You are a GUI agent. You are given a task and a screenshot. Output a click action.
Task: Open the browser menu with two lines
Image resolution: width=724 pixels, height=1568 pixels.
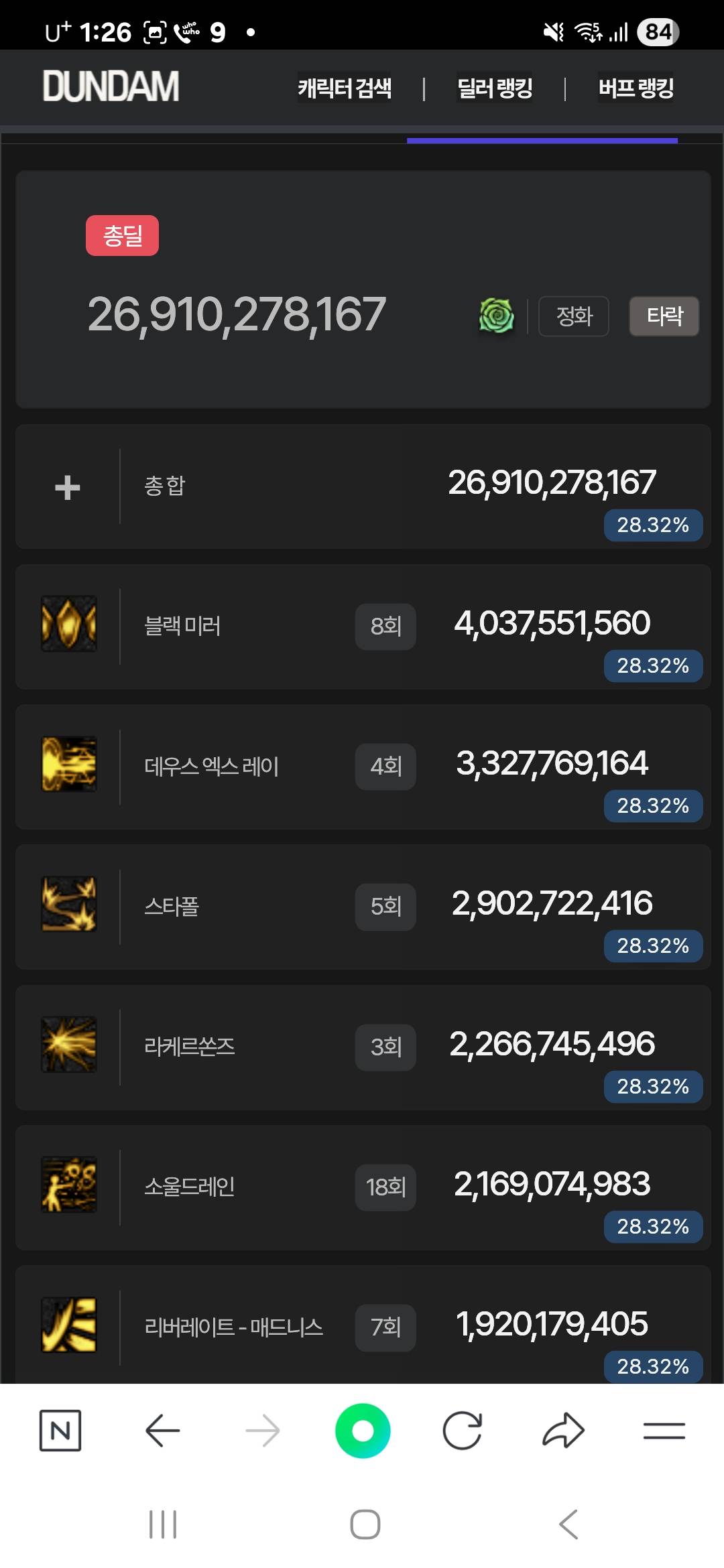pos(664,1431)
